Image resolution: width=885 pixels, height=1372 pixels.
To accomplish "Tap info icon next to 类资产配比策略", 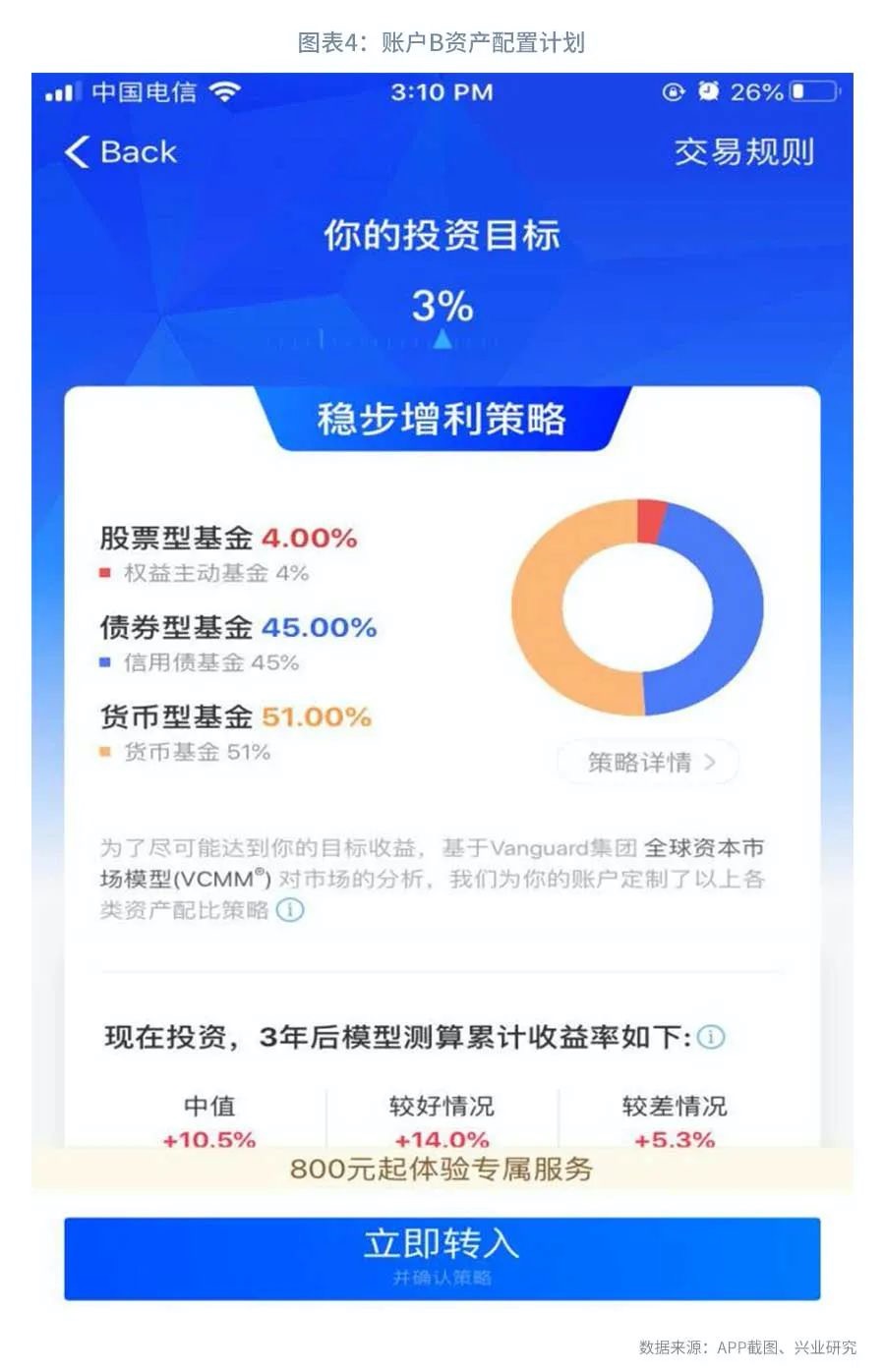I will tap(290, 909).
